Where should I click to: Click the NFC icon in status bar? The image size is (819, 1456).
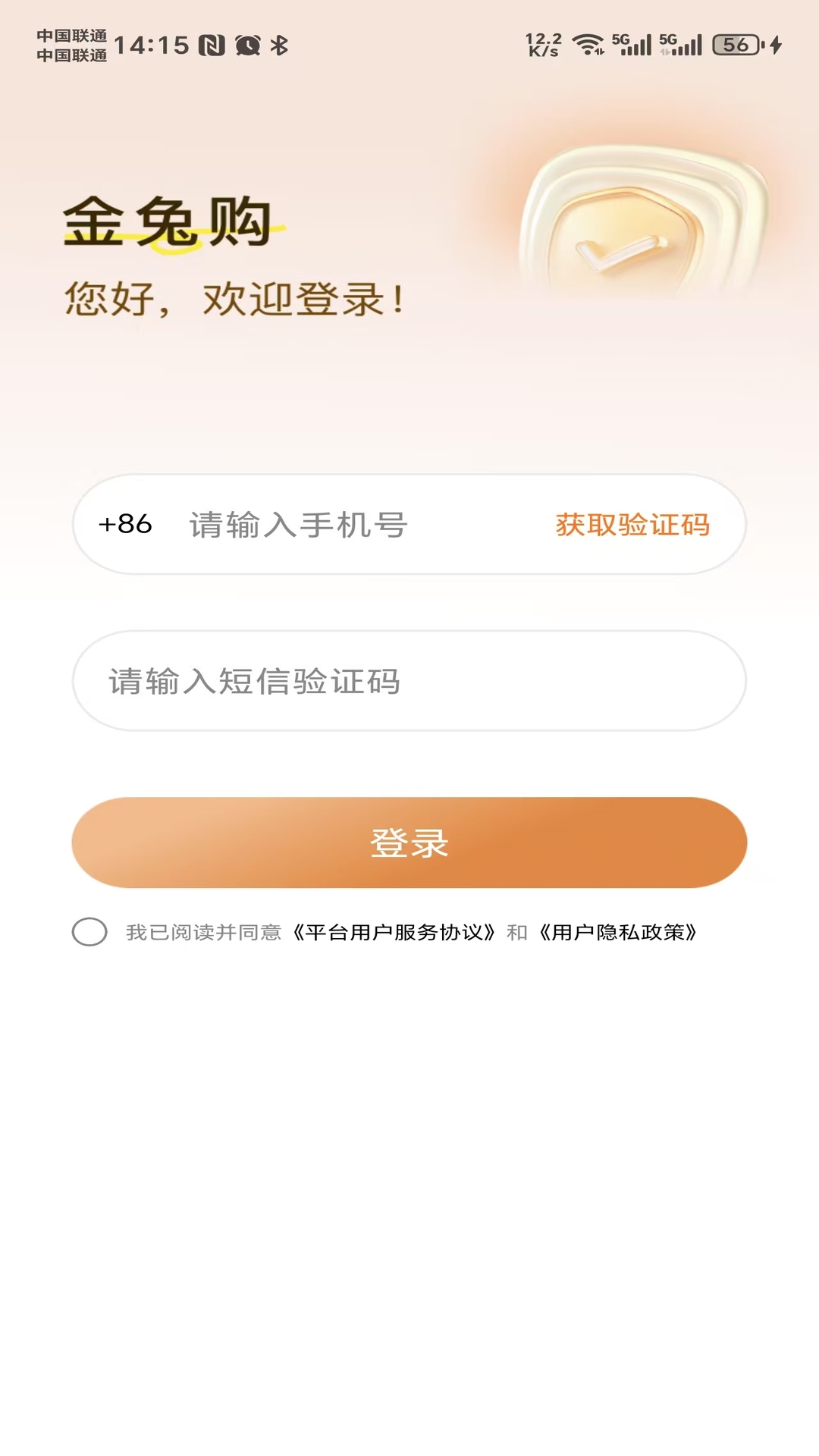coord(213,44)
